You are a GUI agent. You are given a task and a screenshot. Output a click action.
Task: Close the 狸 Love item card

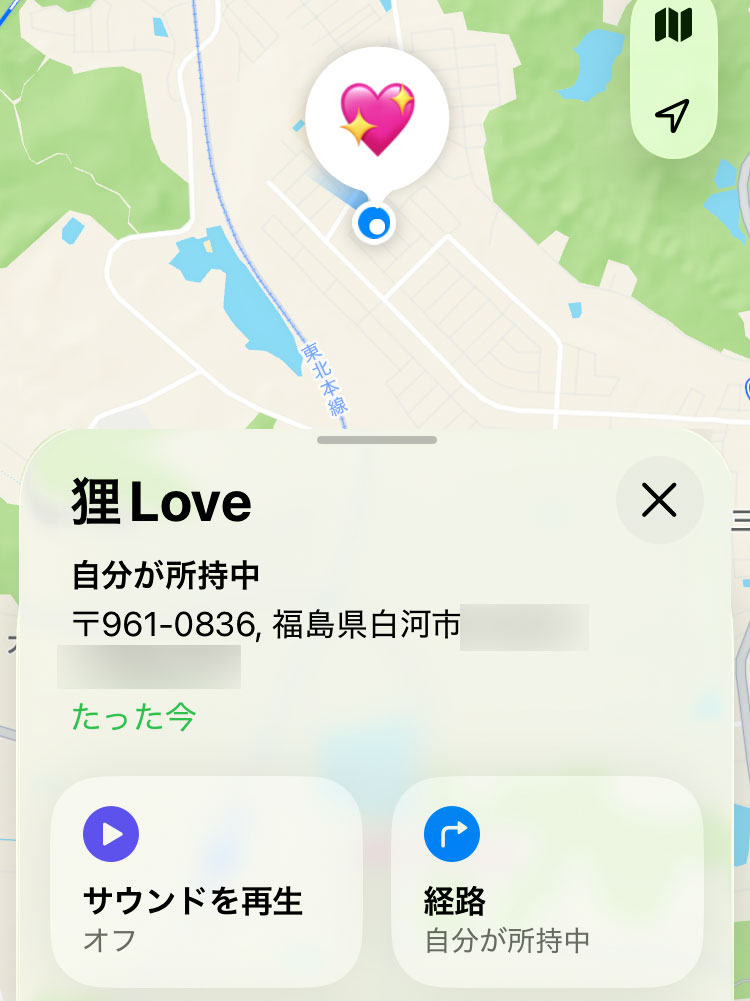[x=659, y=500]
